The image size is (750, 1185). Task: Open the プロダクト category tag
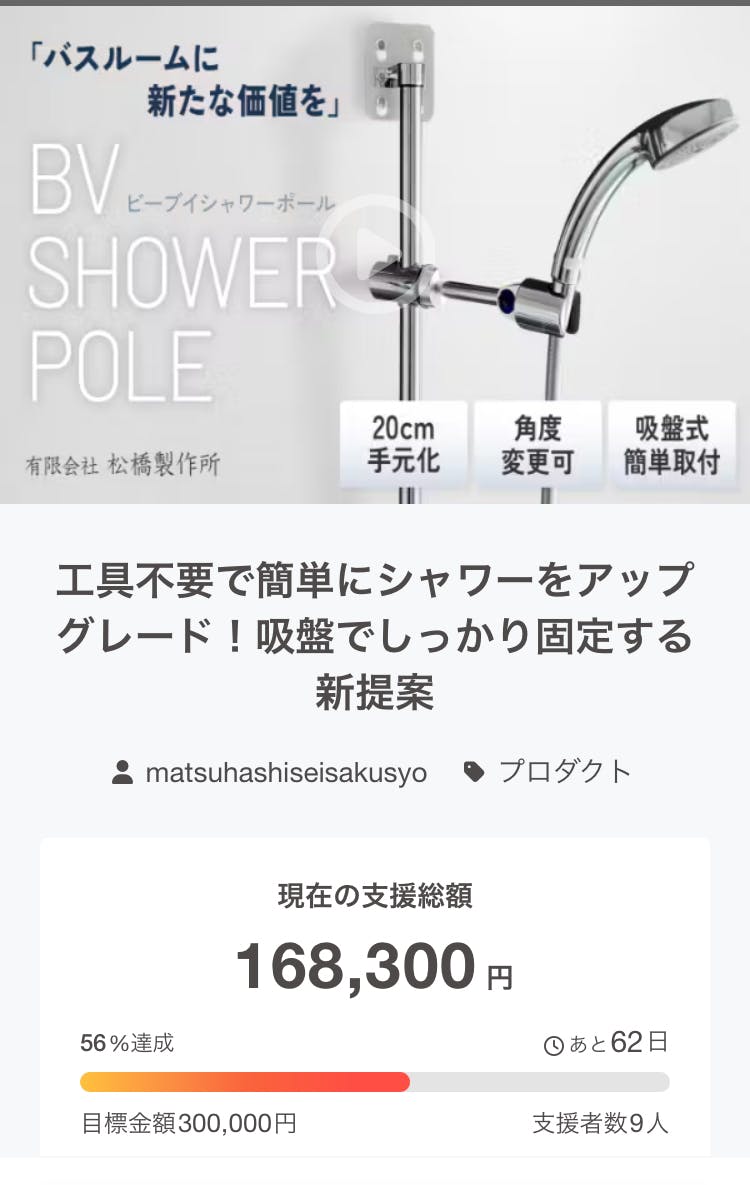pyautogui.click(x=563, y=773)
